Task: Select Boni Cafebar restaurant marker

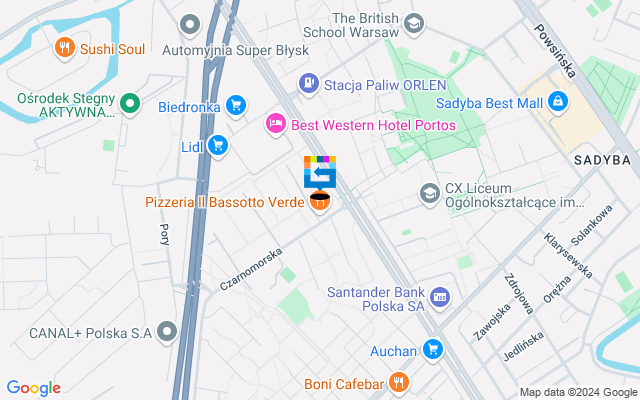Action: (398, 381)
